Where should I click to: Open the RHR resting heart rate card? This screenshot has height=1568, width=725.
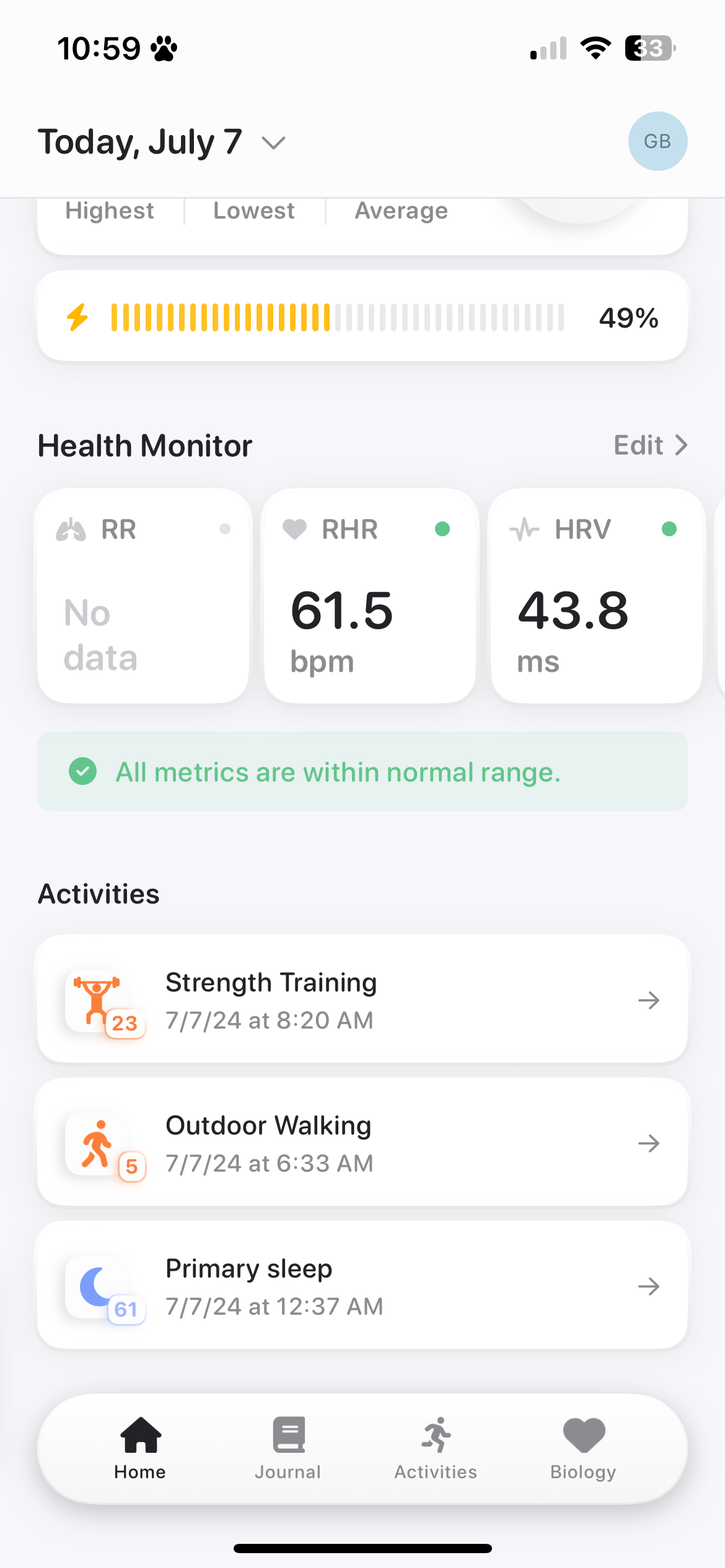(x=370, y=596)
